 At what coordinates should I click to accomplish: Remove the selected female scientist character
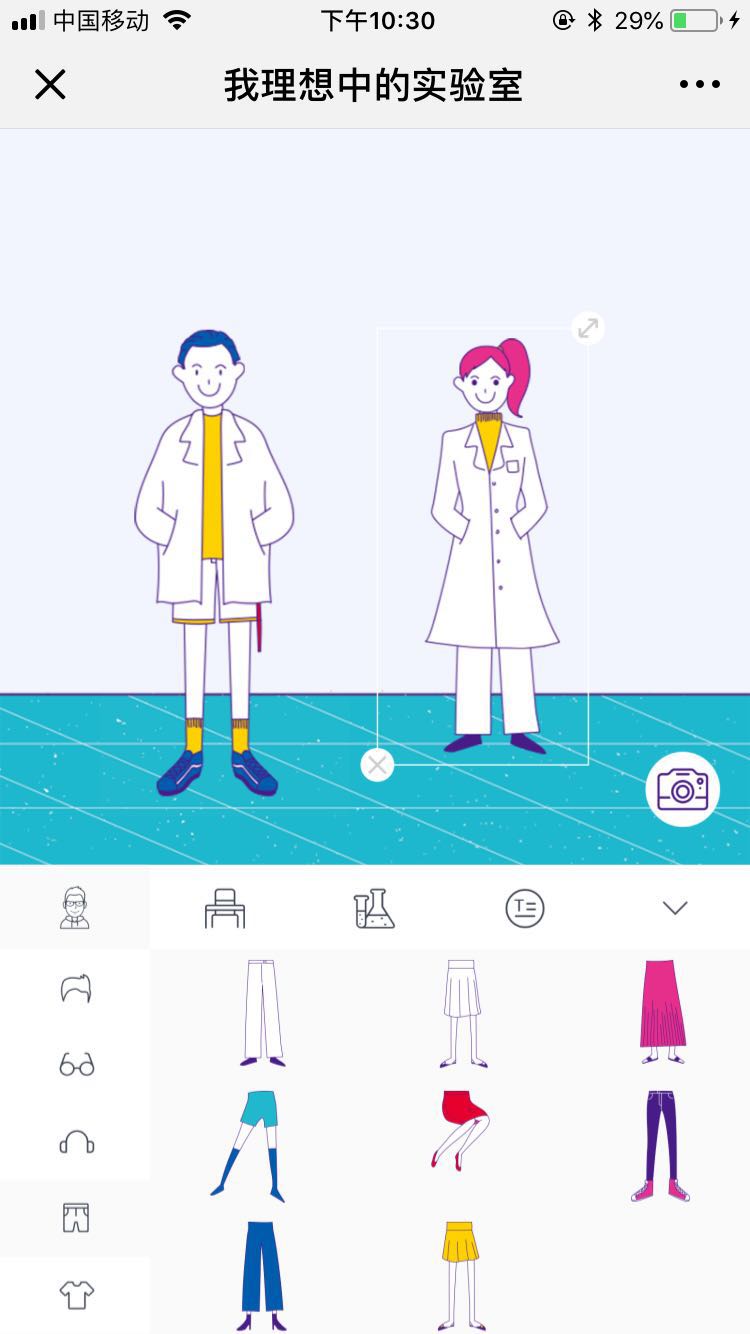[377, 766]
